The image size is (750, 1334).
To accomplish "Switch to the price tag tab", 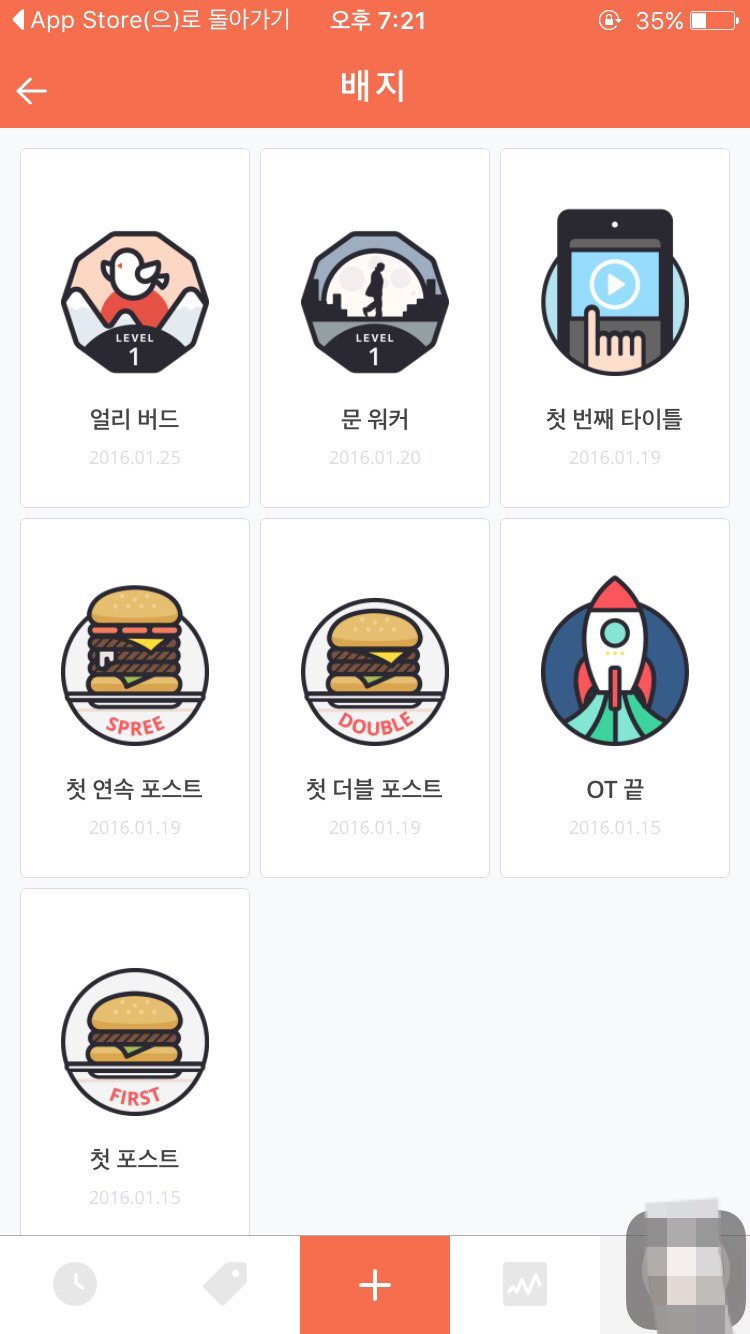I will tap(225, 1284).
